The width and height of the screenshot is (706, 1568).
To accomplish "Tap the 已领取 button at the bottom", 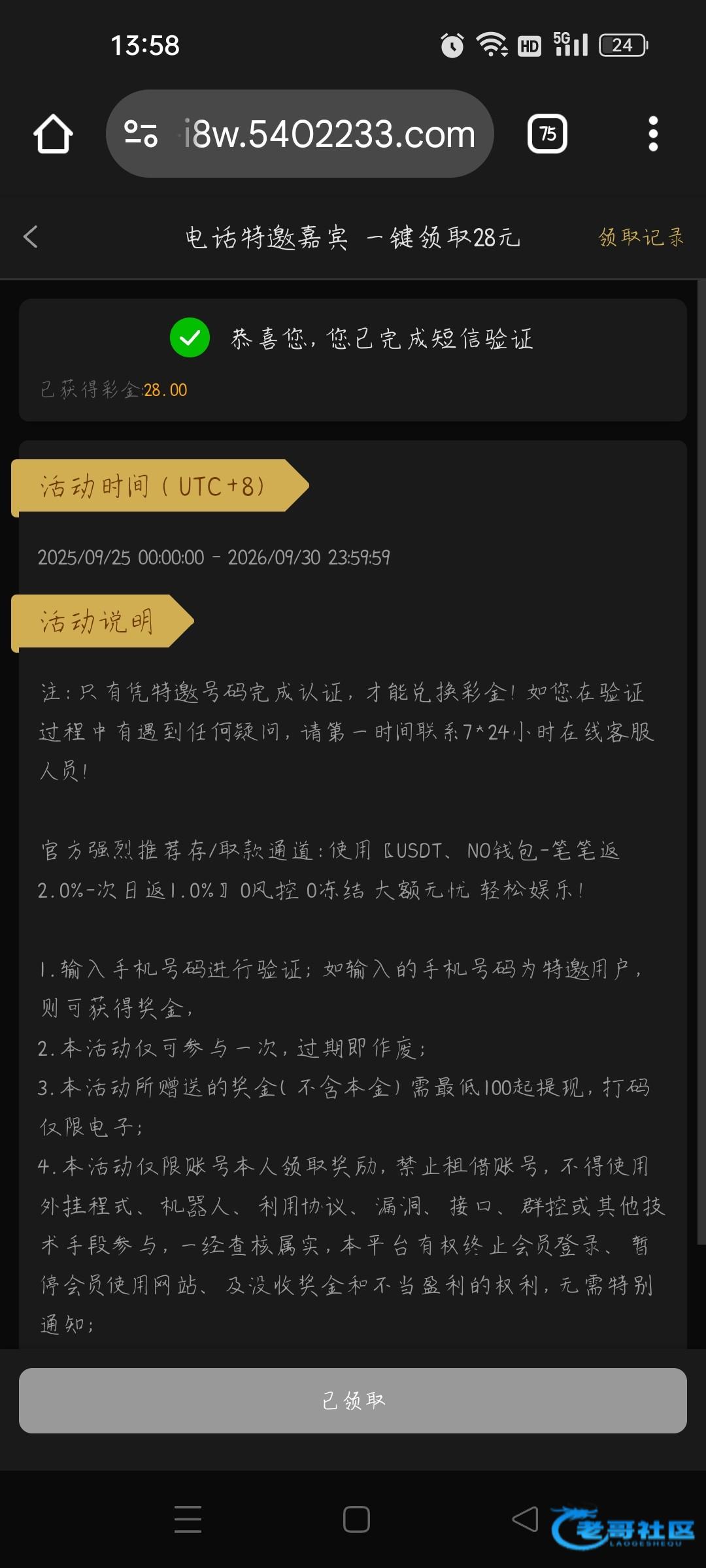I will [353, 1400].
